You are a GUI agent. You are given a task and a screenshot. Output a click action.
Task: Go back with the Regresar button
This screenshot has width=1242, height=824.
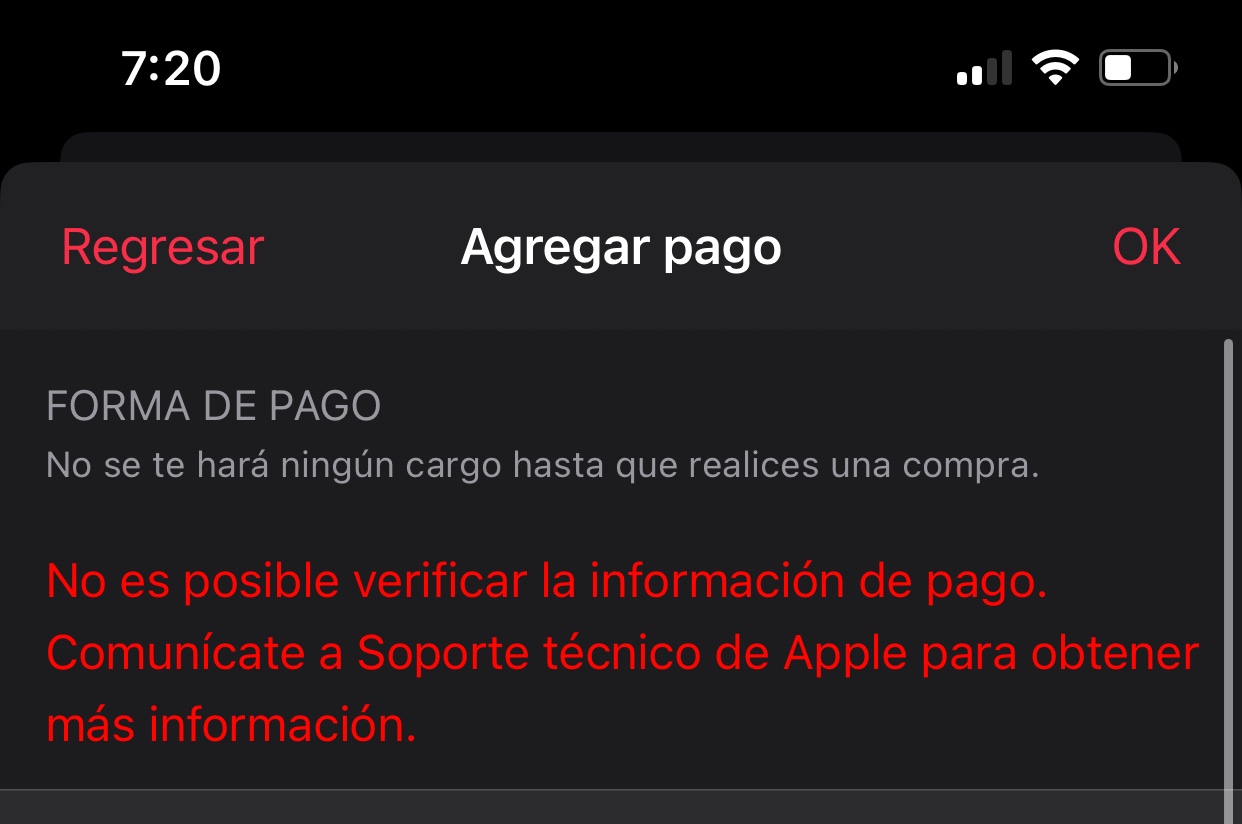pyautogui.click(x=163, y=247)
